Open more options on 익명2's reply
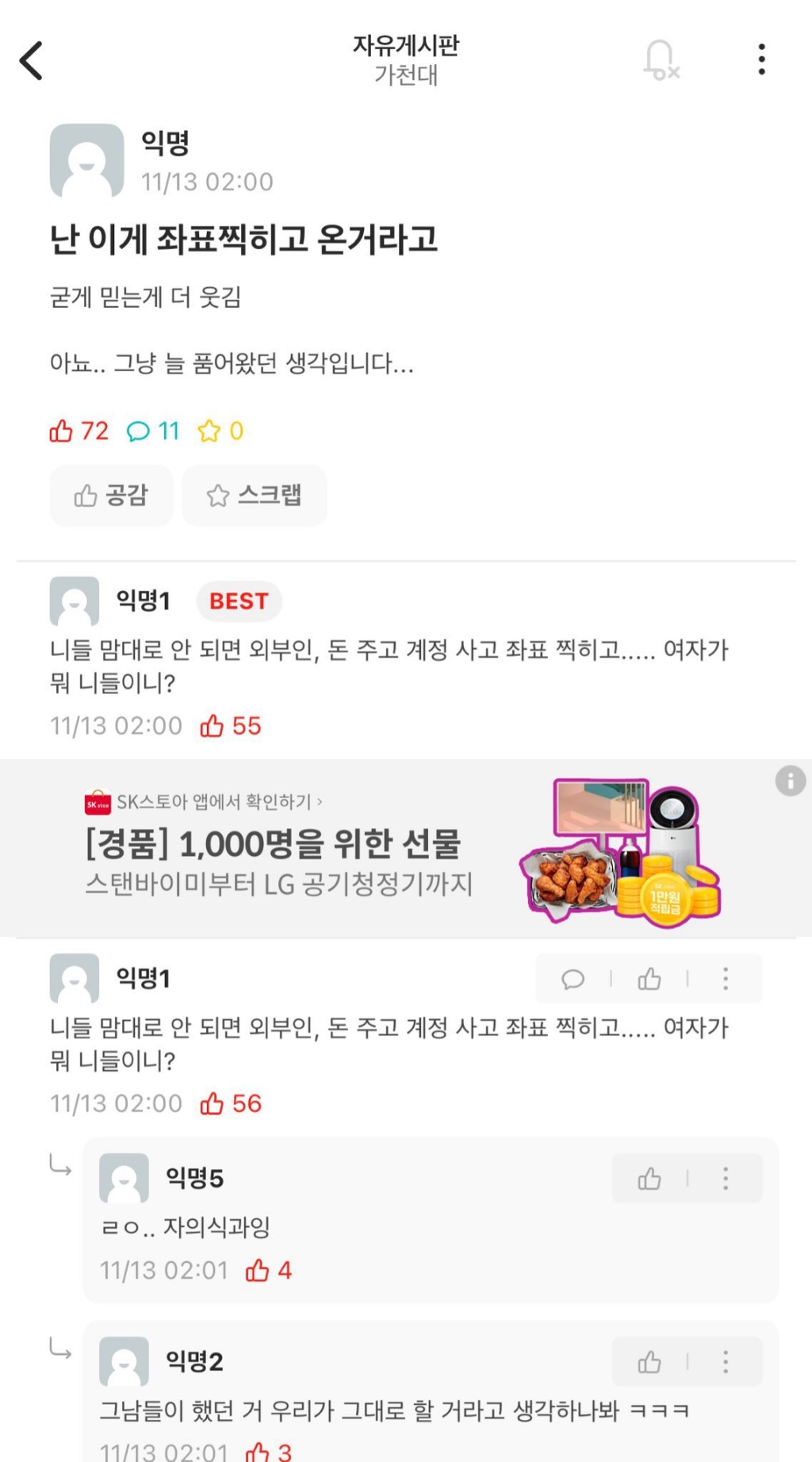Image resolution: width=812 pixels, height=1462 pixels. (x=725, y=1362)
